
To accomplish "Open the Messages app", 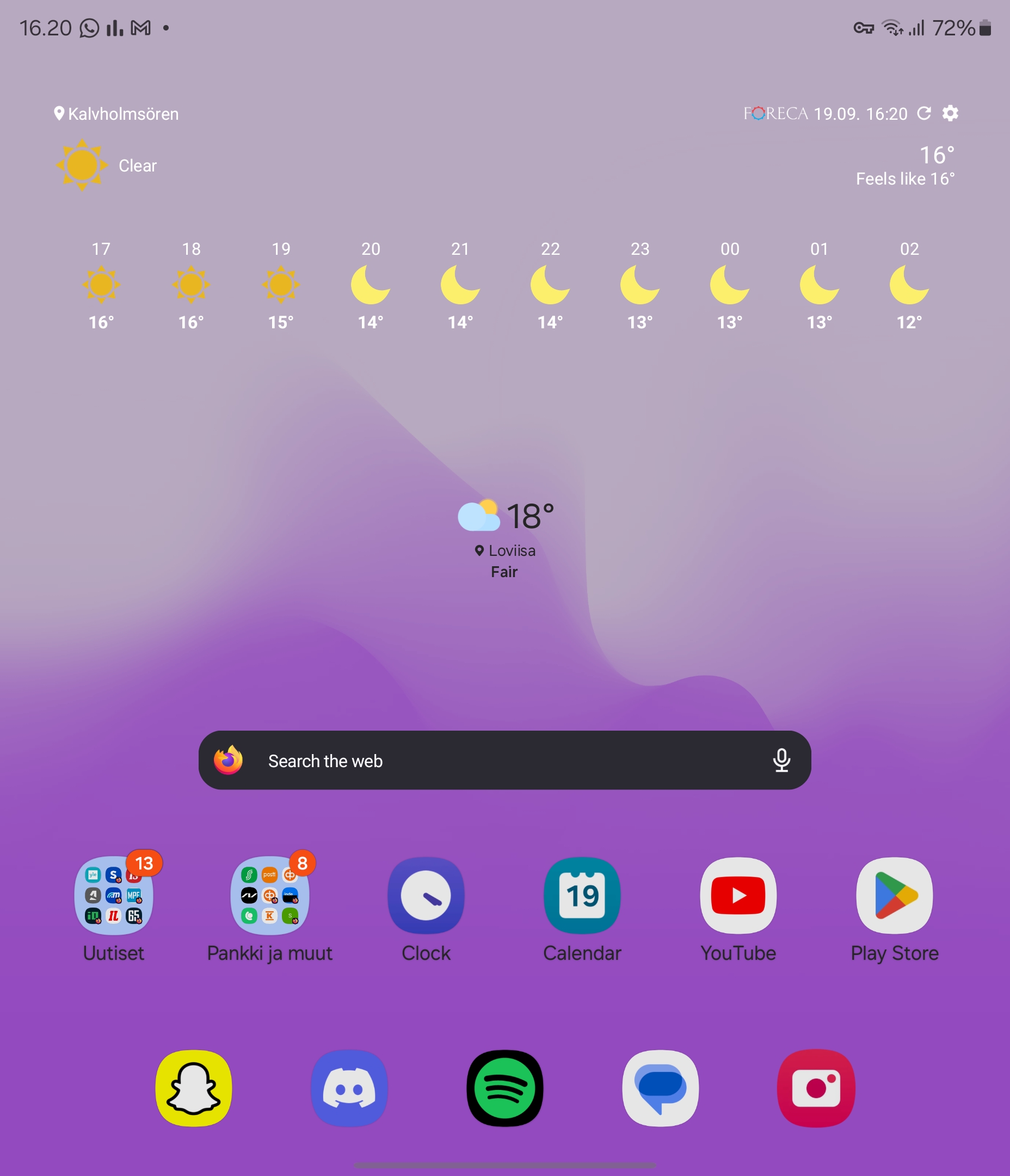I will [x=661, y=1088].
